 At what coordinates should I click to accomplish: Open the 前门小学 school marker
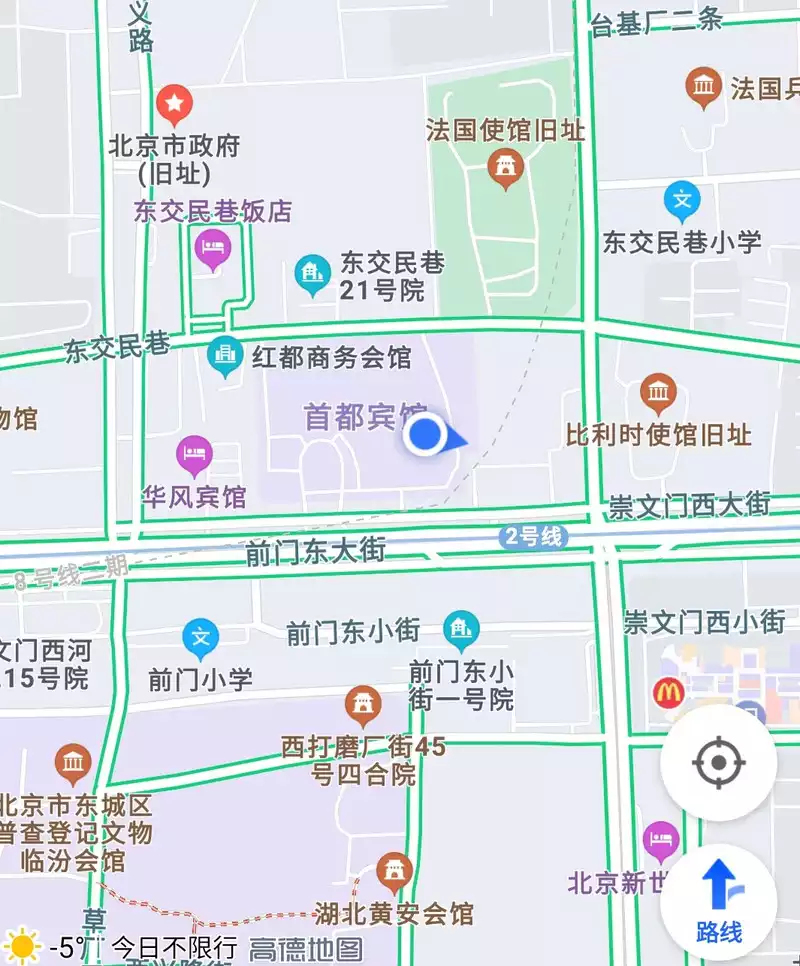click(x=201, y=638)
